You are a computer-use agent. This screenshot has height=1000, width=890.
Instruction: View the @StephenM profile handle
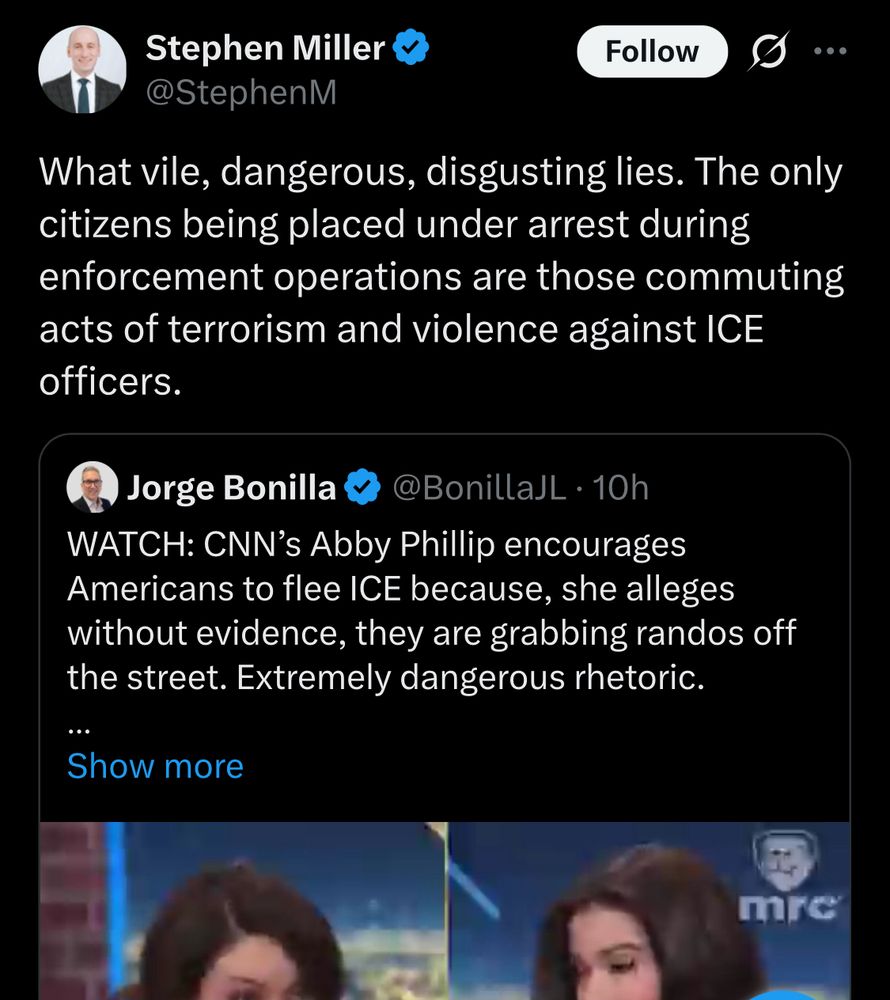coord(241,93)
